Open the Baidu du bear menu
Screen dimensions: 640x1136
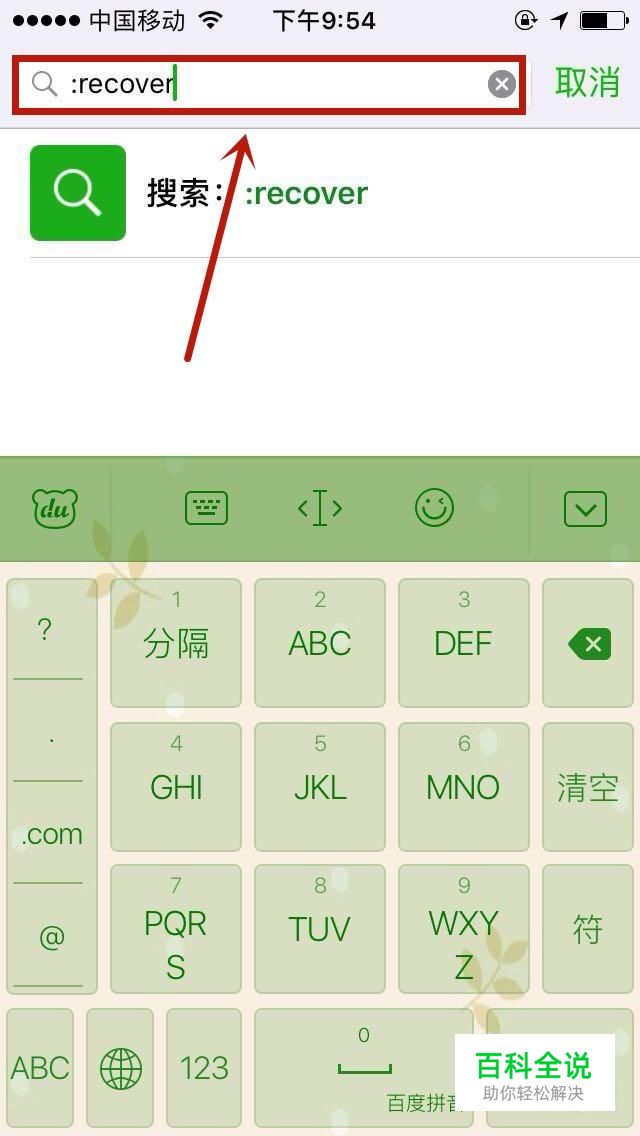pyautogui.click(x=55, y=509)
